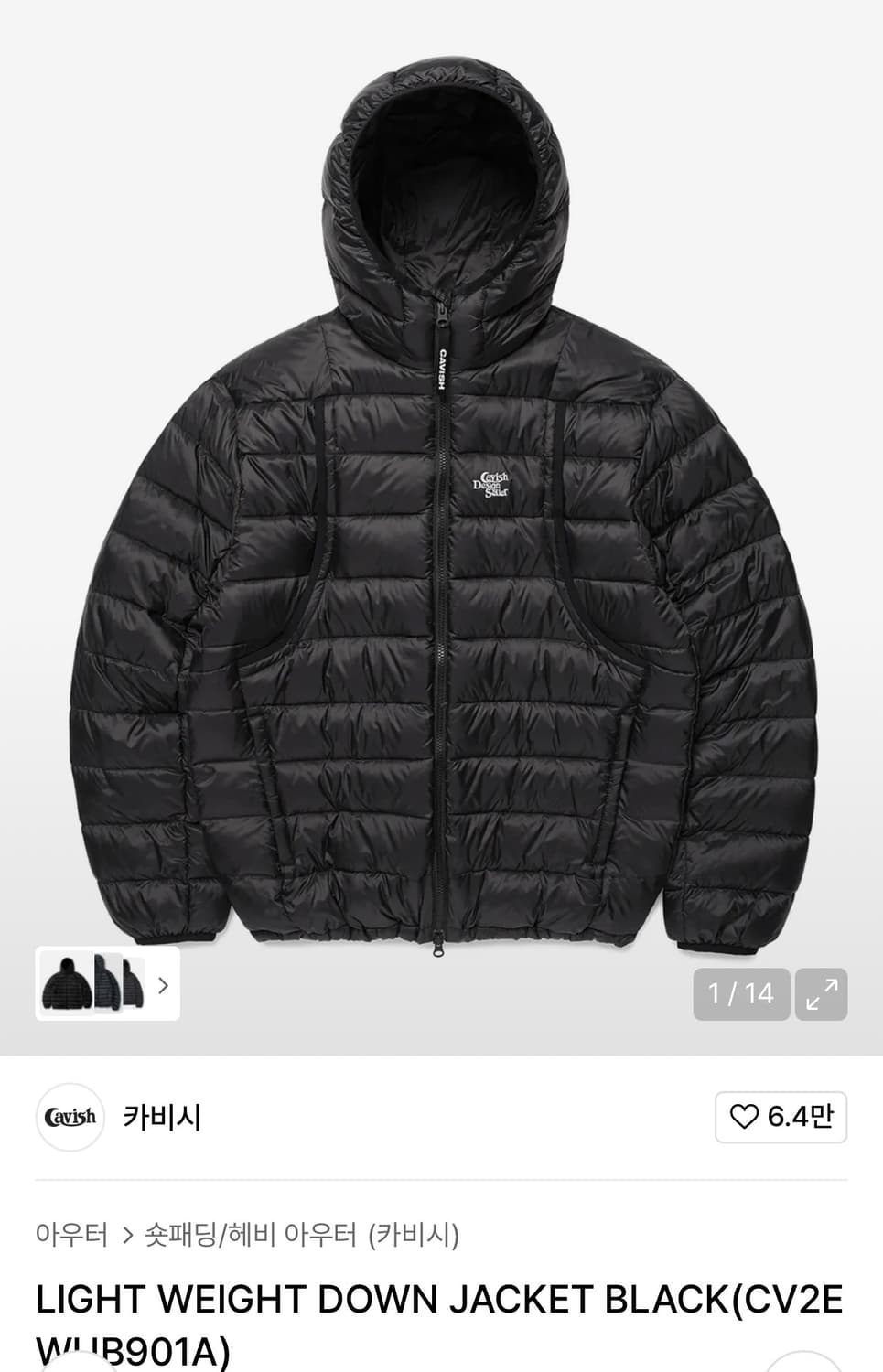Toggle the 6.4만 like button

(x=780, y=1117)
